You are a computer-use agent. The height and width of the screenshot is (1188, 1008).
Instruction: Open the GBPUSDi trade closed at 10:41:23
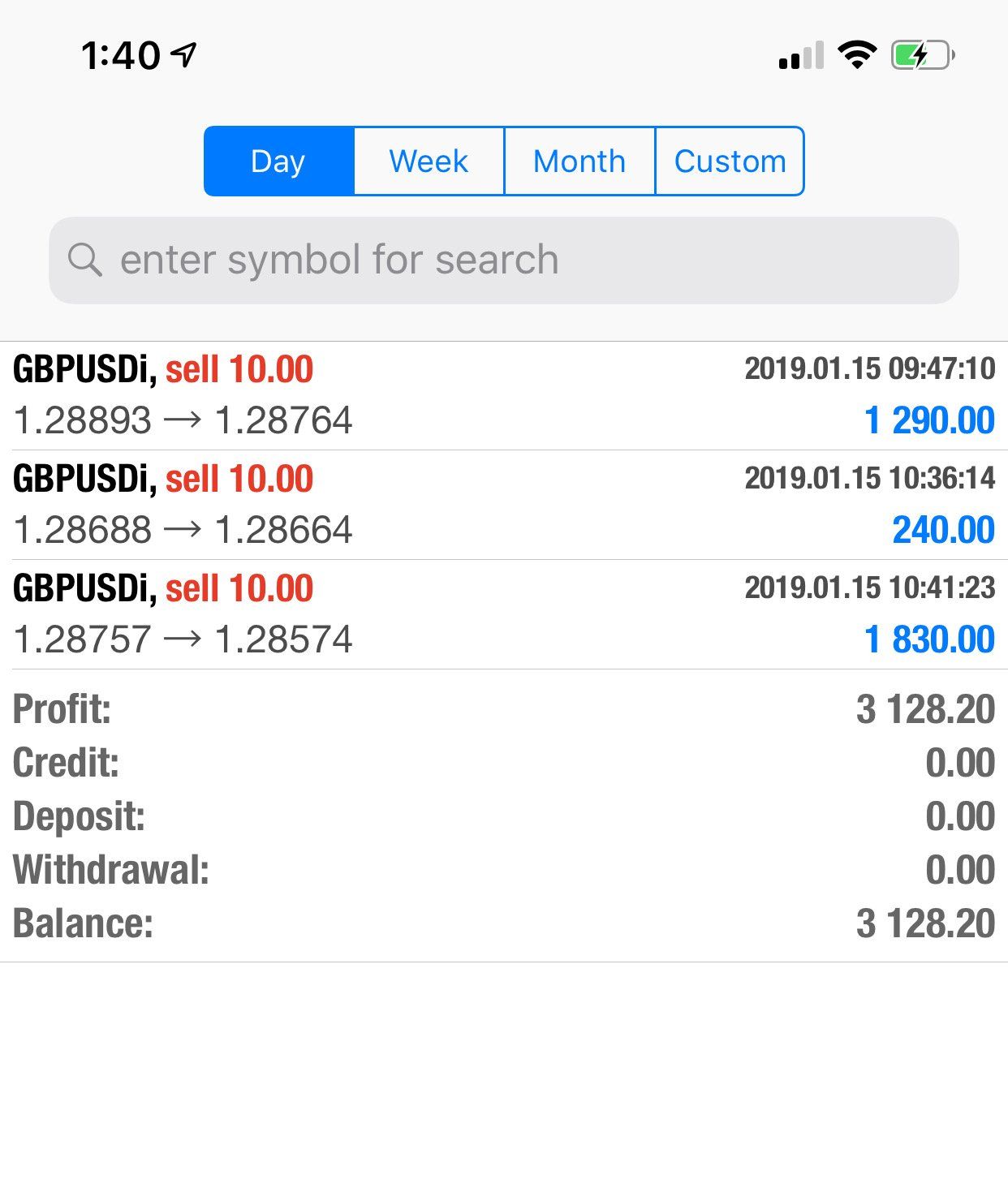(x=503, y=614)
